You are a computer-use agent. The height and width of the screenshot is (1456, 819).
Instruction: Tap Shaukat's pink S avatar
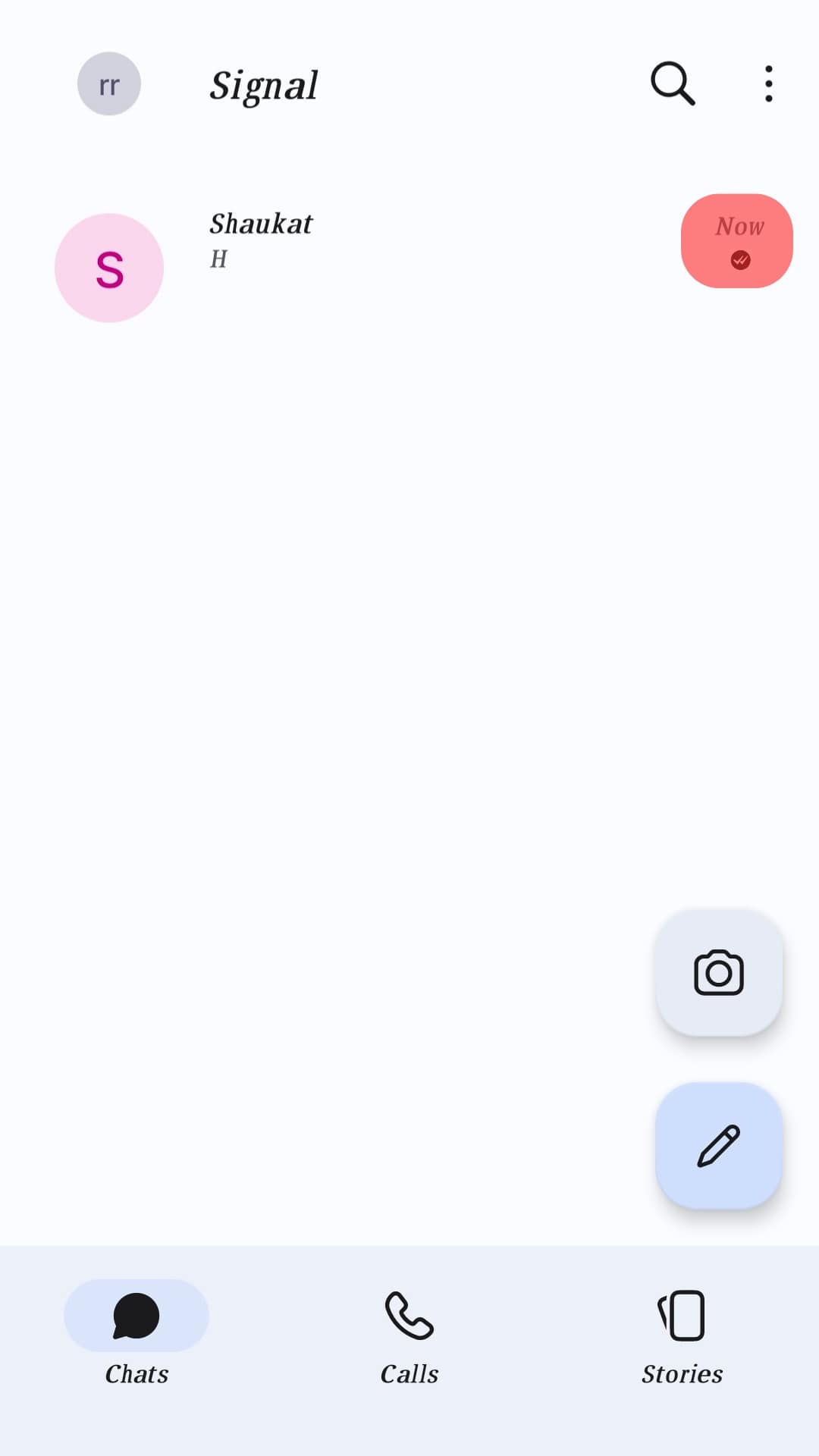[108, 267]
